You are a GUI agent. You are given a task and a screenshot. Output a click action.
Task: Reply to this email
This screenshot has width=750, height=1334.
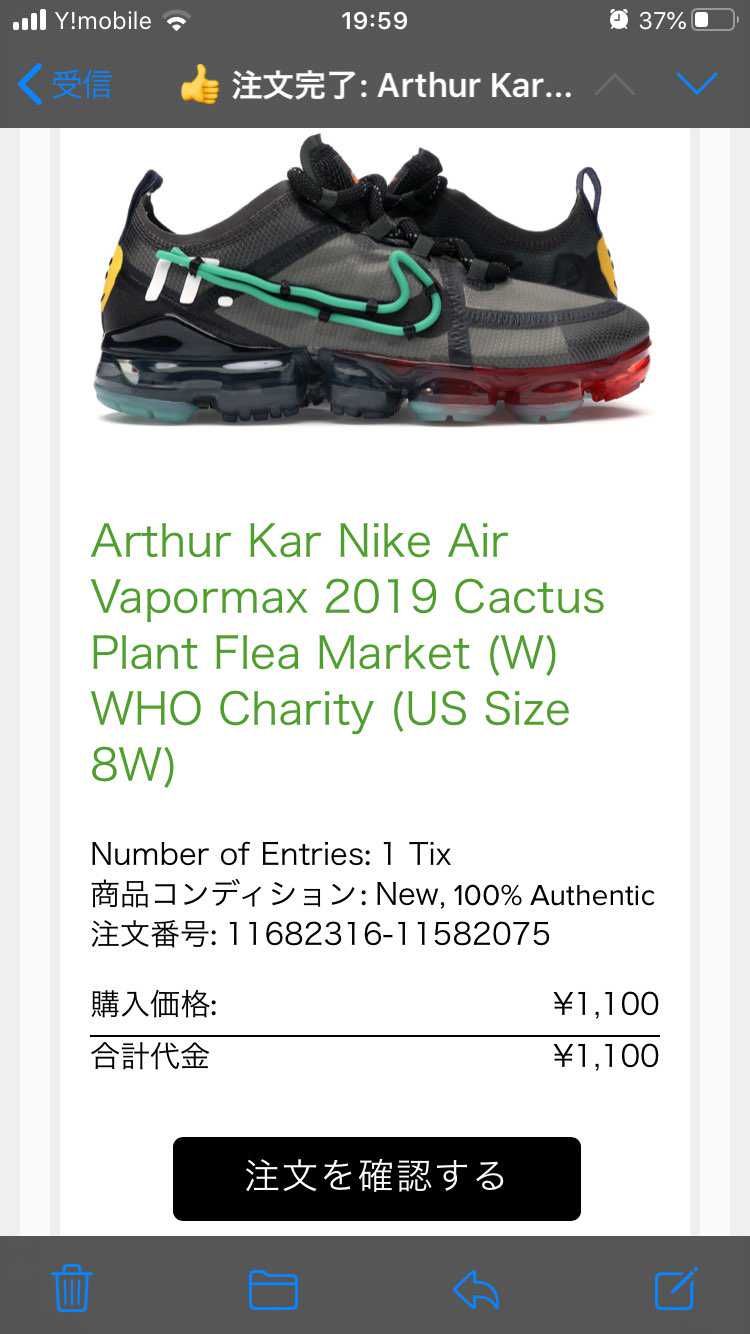tap(476, 1289)
